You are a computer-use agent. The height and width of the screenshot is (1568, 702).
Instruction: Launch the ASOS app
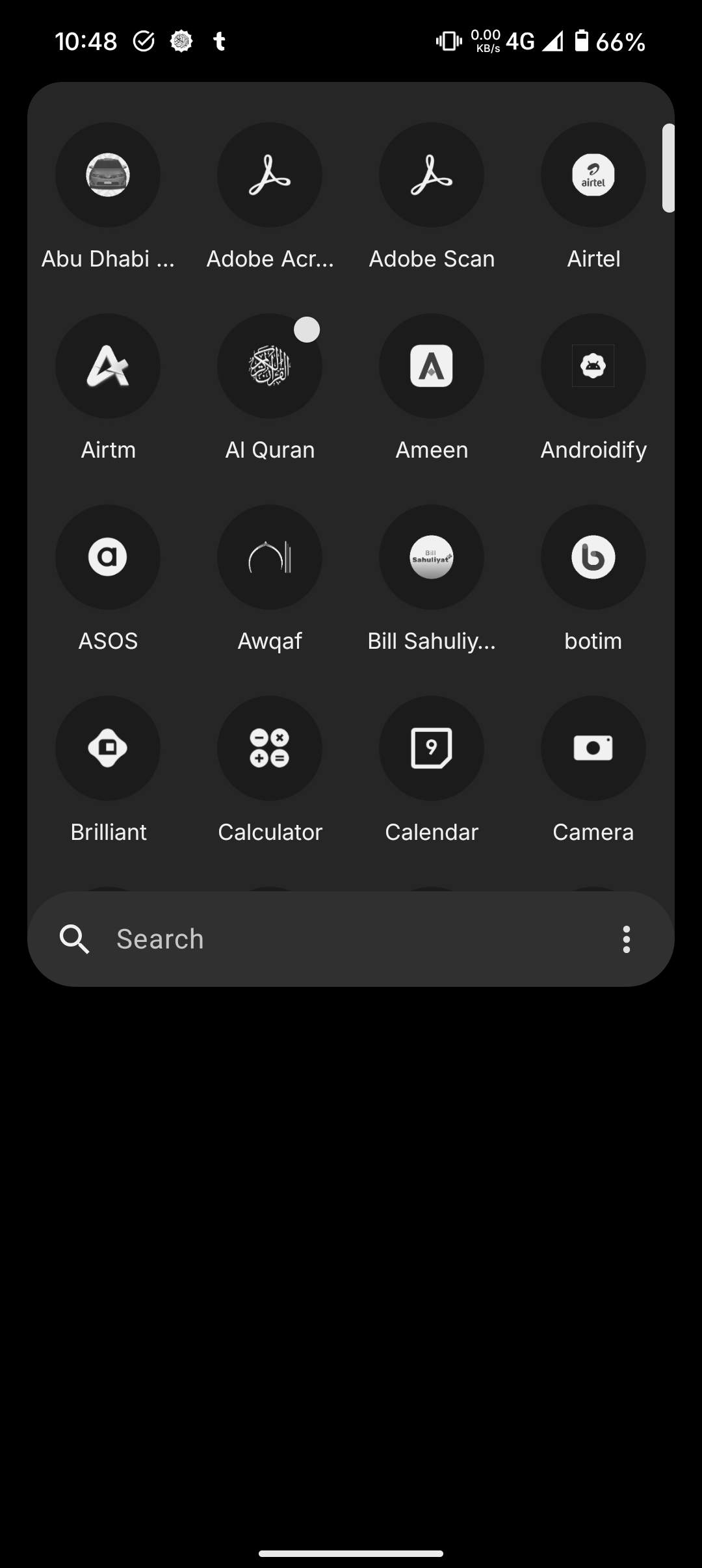(108, 557)
